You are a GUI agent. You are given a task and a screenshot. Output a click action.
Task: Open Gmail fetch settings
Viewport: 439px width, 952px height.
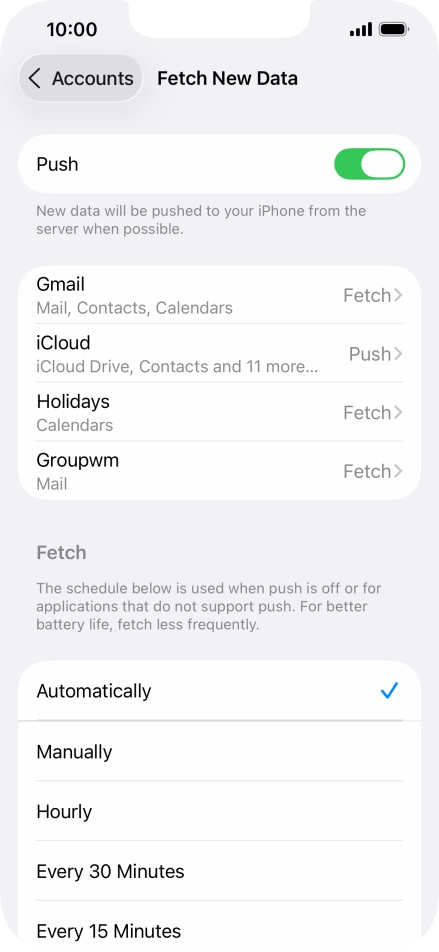219,295
